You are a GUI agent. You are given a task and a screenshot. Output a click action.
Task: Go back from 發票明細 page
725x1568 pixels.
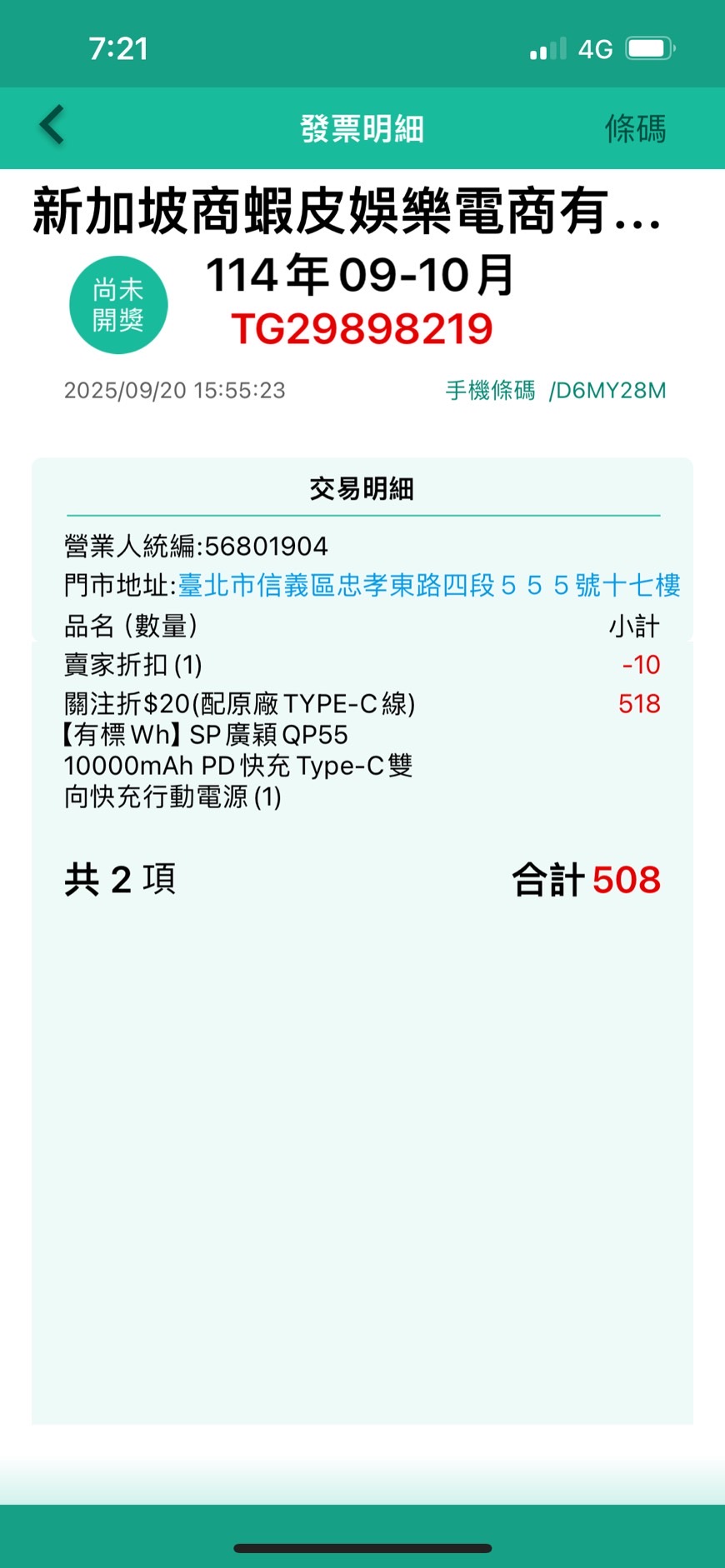point(52,127)
